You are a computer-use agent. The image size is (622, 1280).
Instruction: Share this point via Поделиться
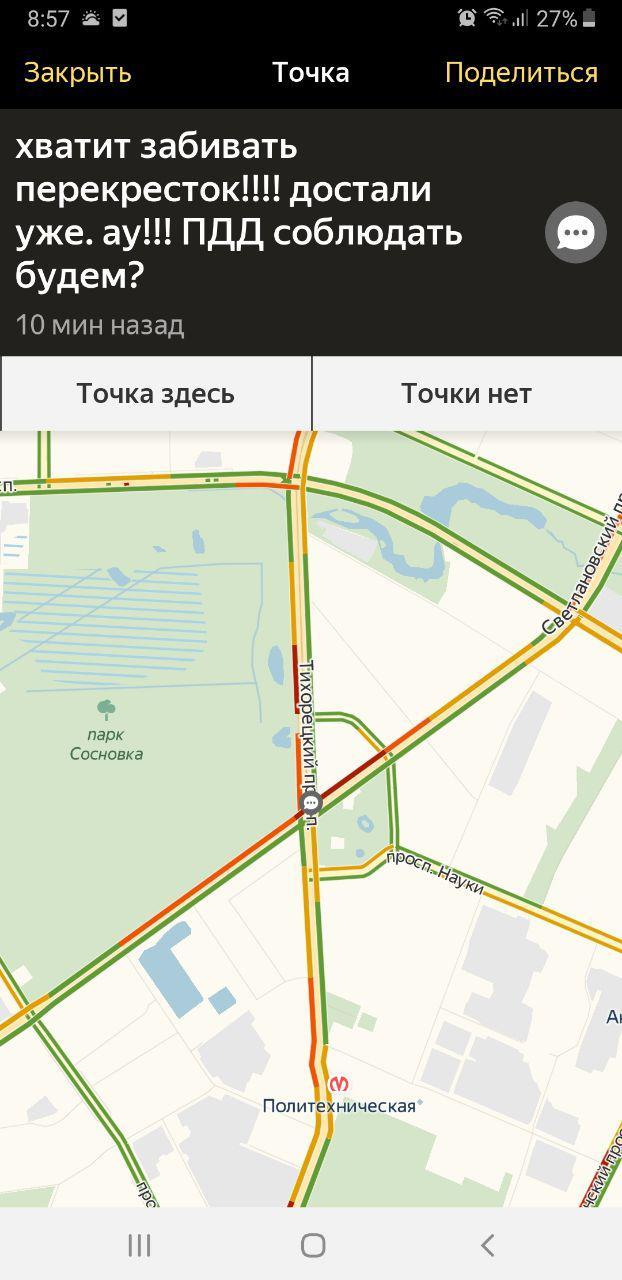521,73
